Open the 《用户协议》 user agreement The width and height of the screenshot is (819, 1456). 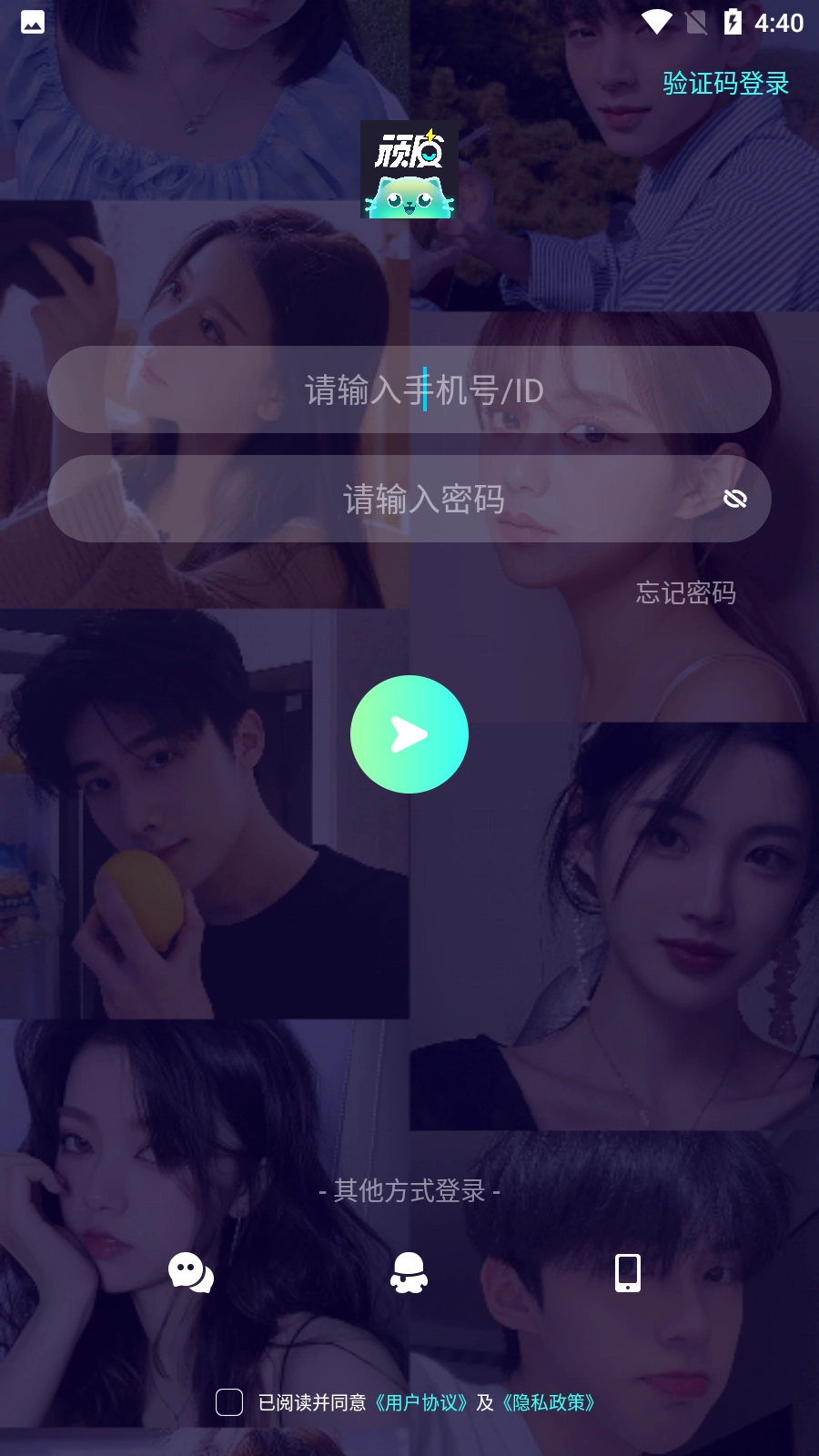click(x=421, y=1402)
